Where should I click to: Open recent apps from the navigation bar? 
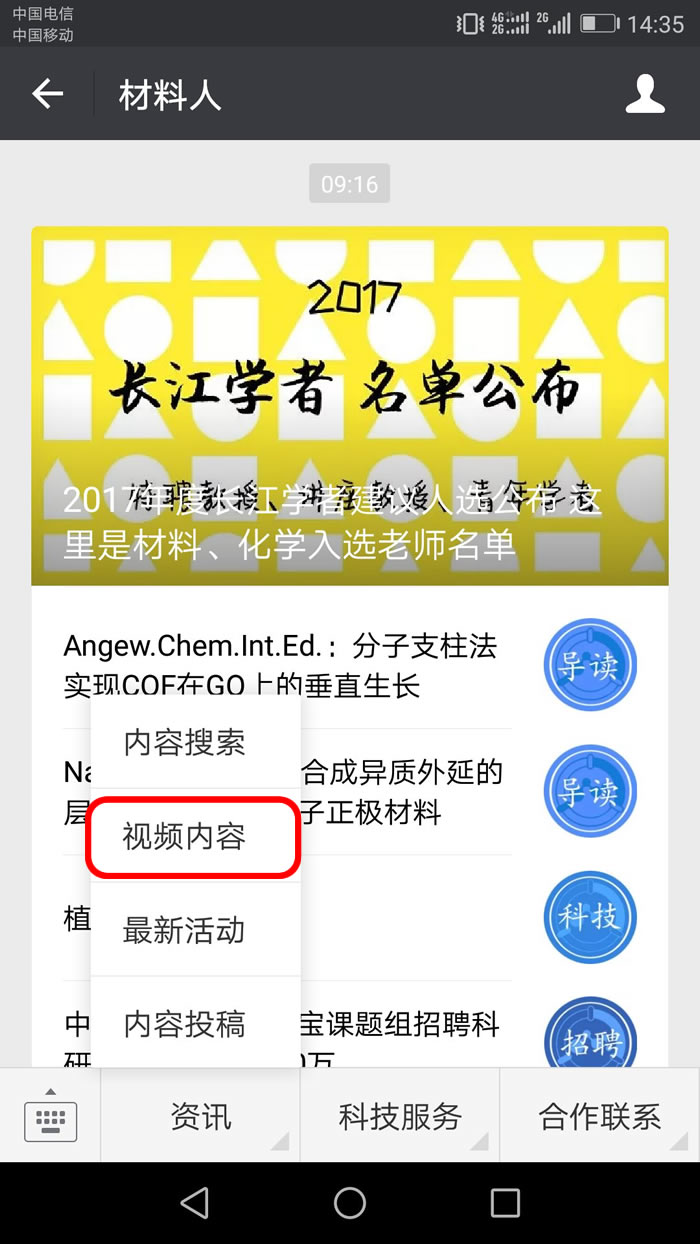pos(505,1203)
